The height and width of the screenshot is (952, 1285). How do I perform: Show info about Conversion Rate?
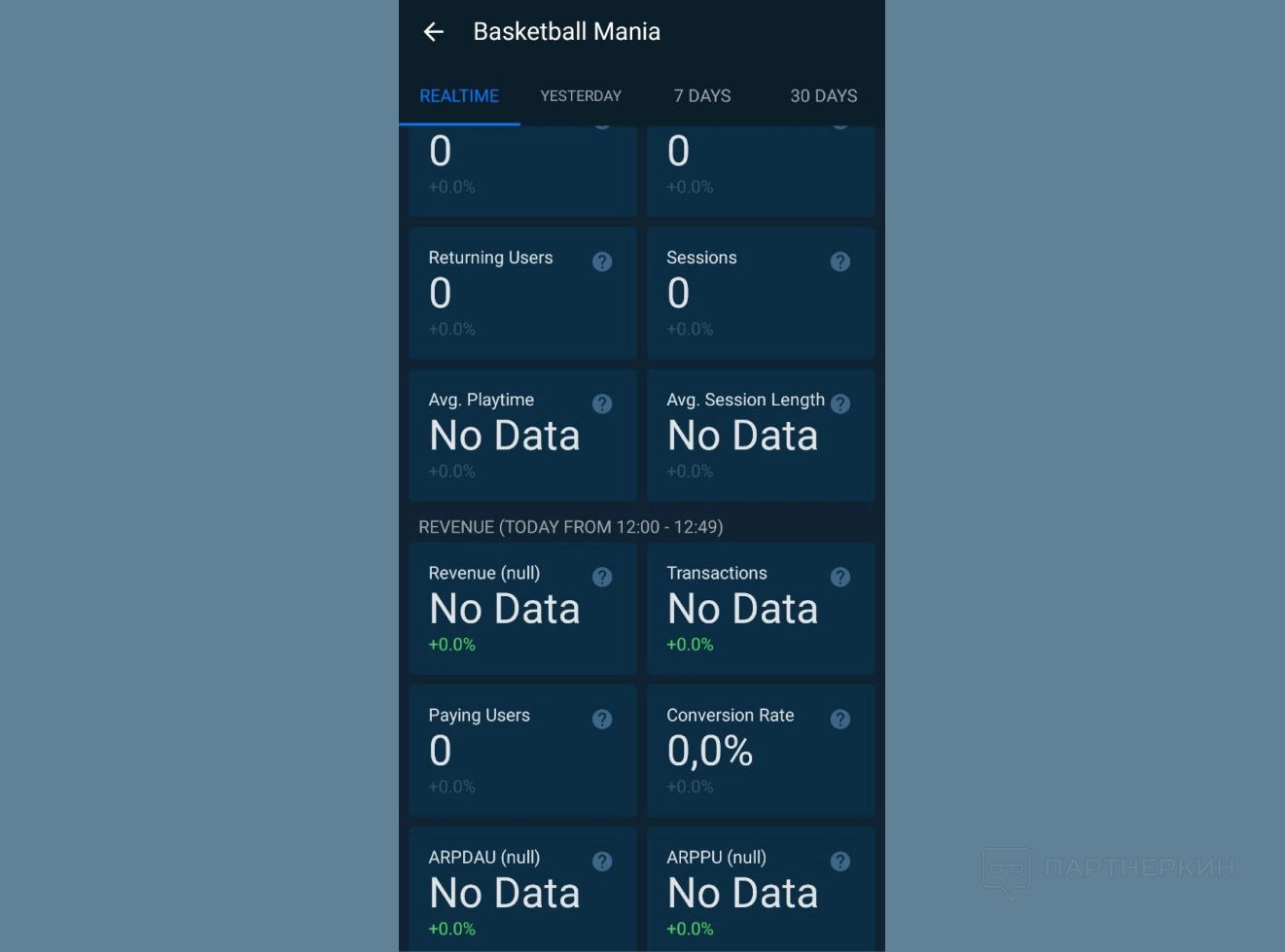click(x=840, y=719)
